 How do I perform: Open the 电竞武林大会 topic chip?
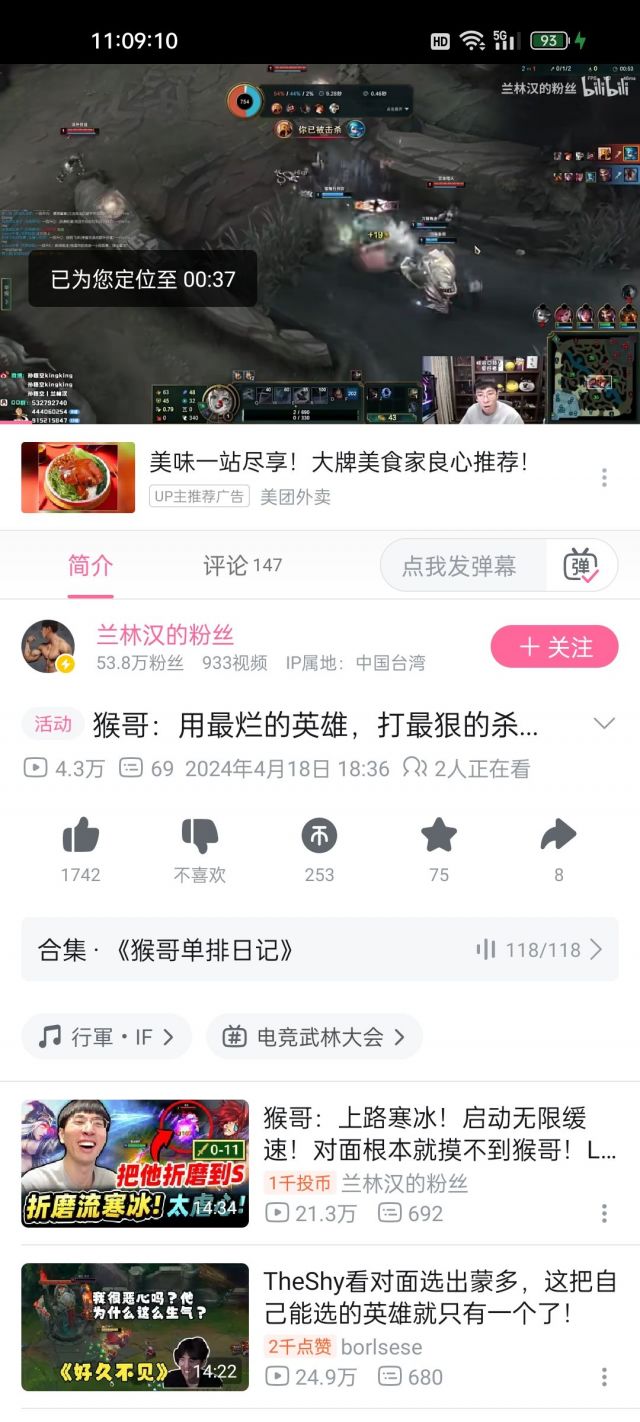[x=314, y=1037]
